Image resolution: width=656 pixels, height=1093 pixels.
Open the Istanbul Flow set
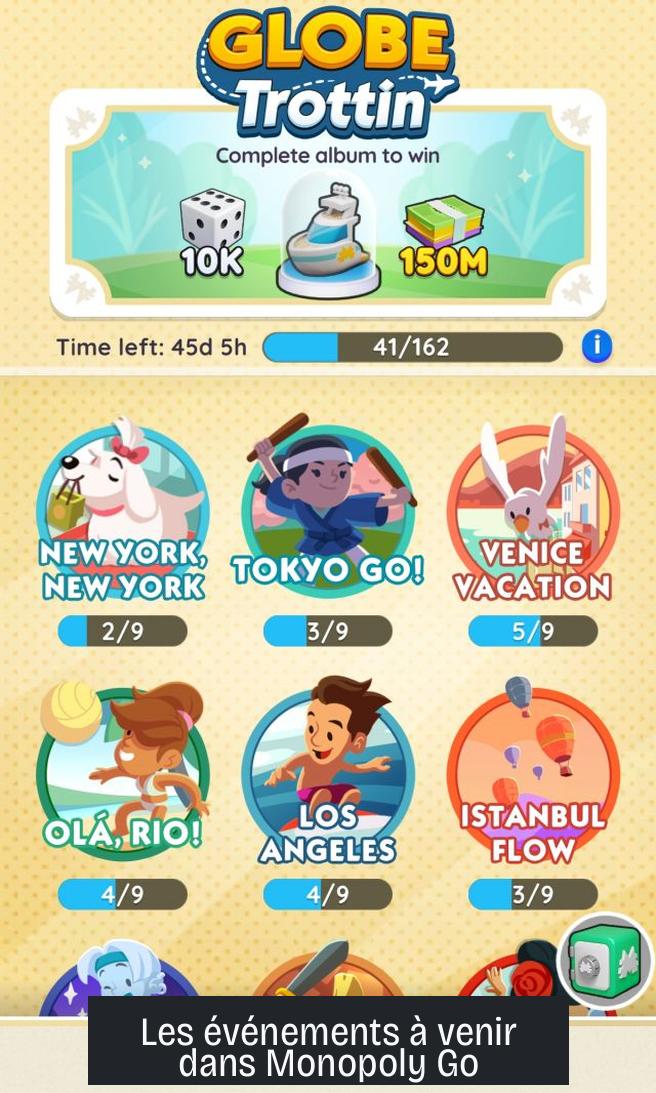(533, 775)
